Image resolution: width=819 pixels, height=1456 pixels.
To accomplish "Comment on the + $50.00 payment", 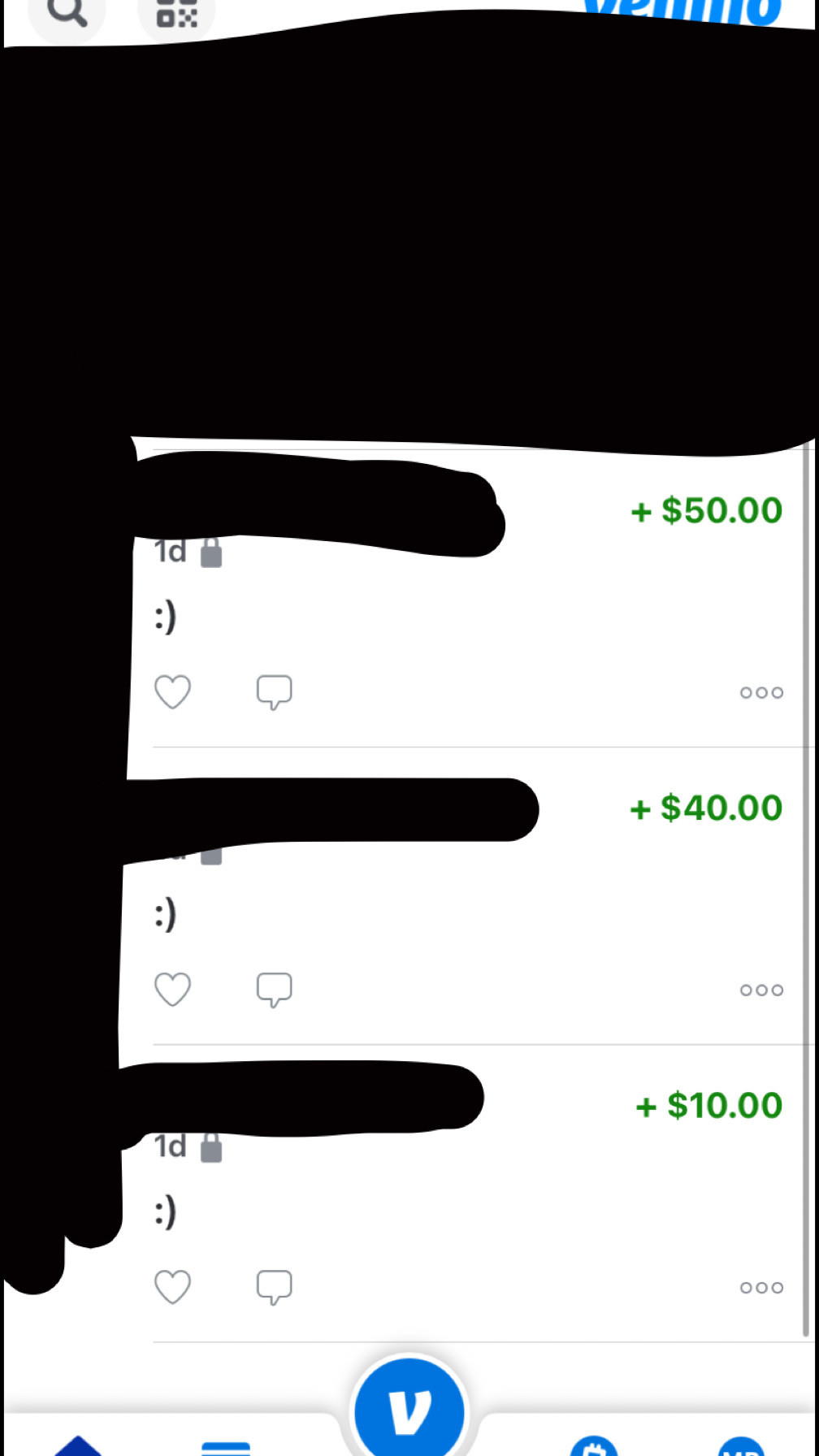I will pyautogui.click(x=275, y=692).
